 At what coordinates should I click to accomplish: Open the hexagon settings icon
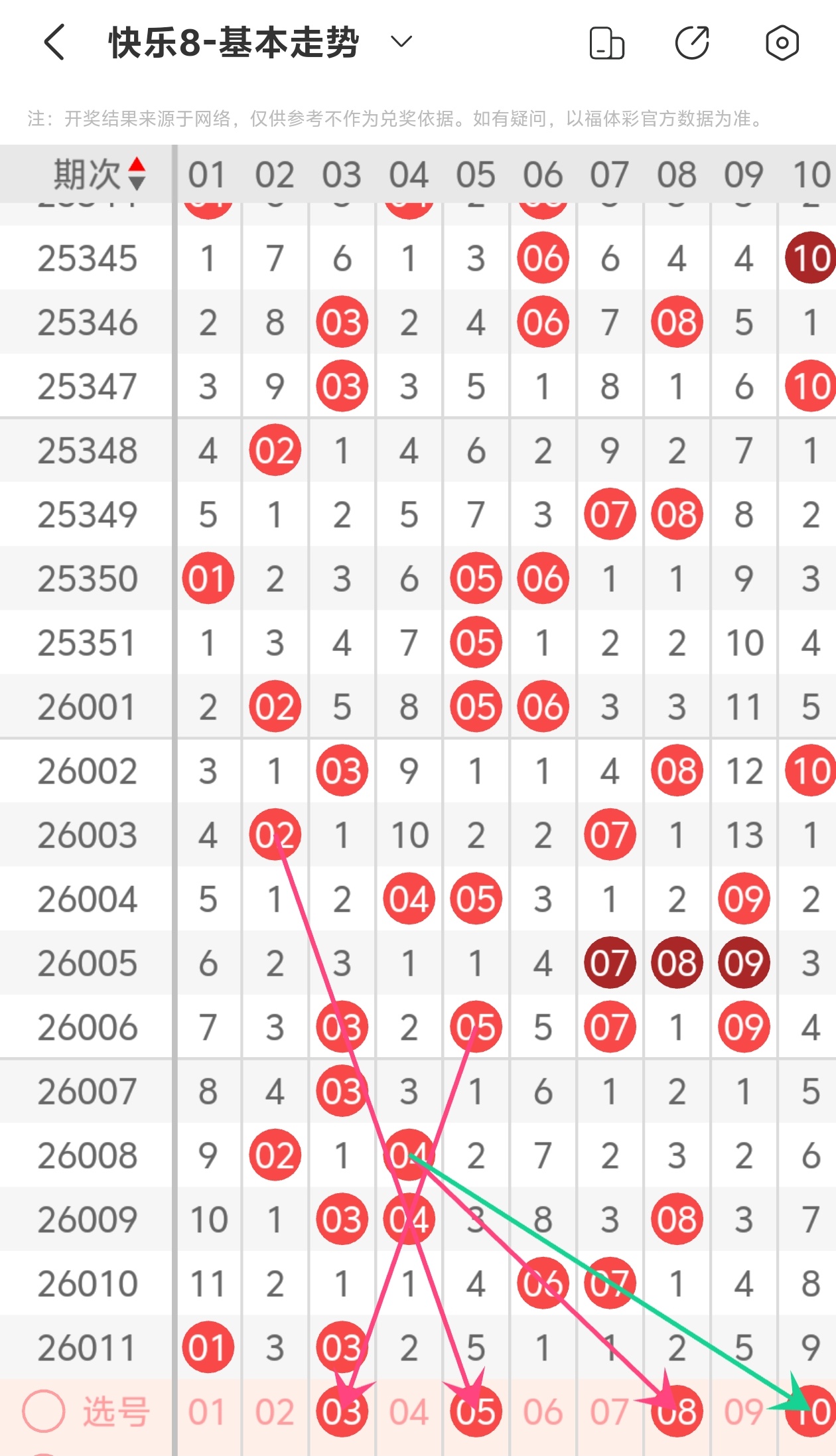[x=782, y=43]
